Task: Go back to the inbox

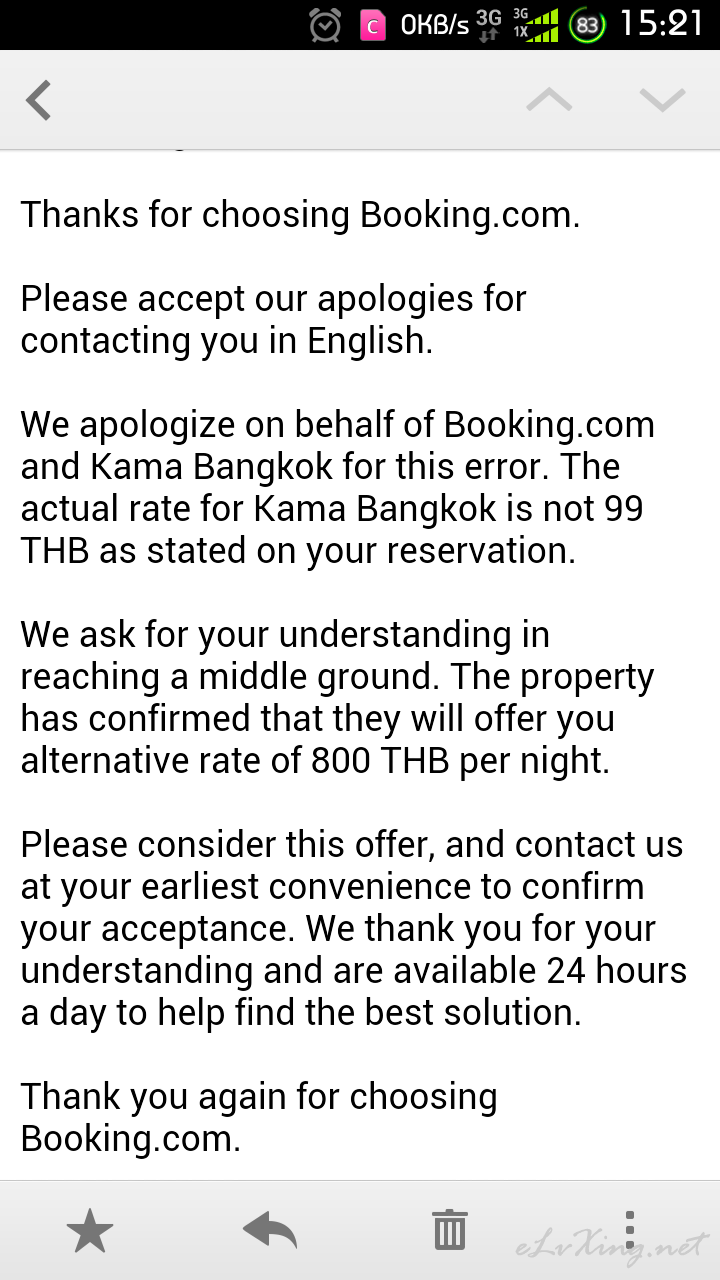Action: [38, 100]
